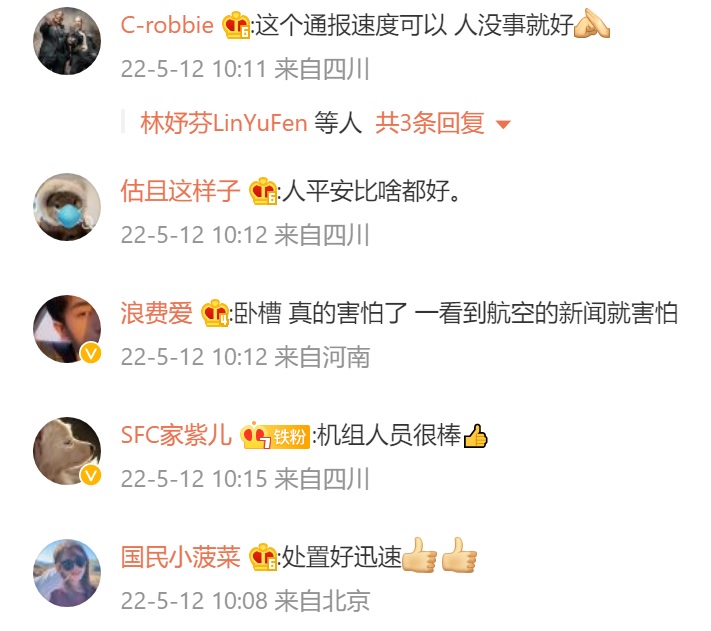Screen dimensions: 711x631
Task: Tap 浪费爱's avatar picture
Action: (x=67, y=329)
